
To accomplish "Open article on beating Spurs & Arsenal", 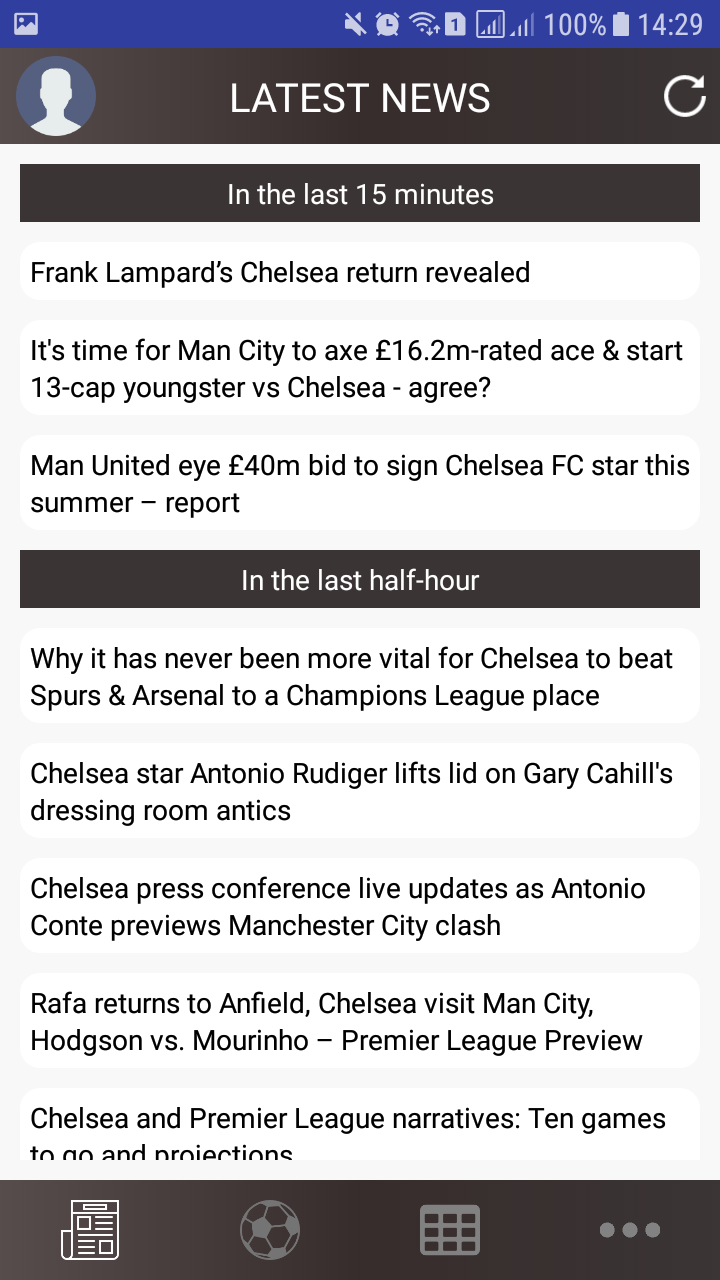I will [x=360, y=676].
